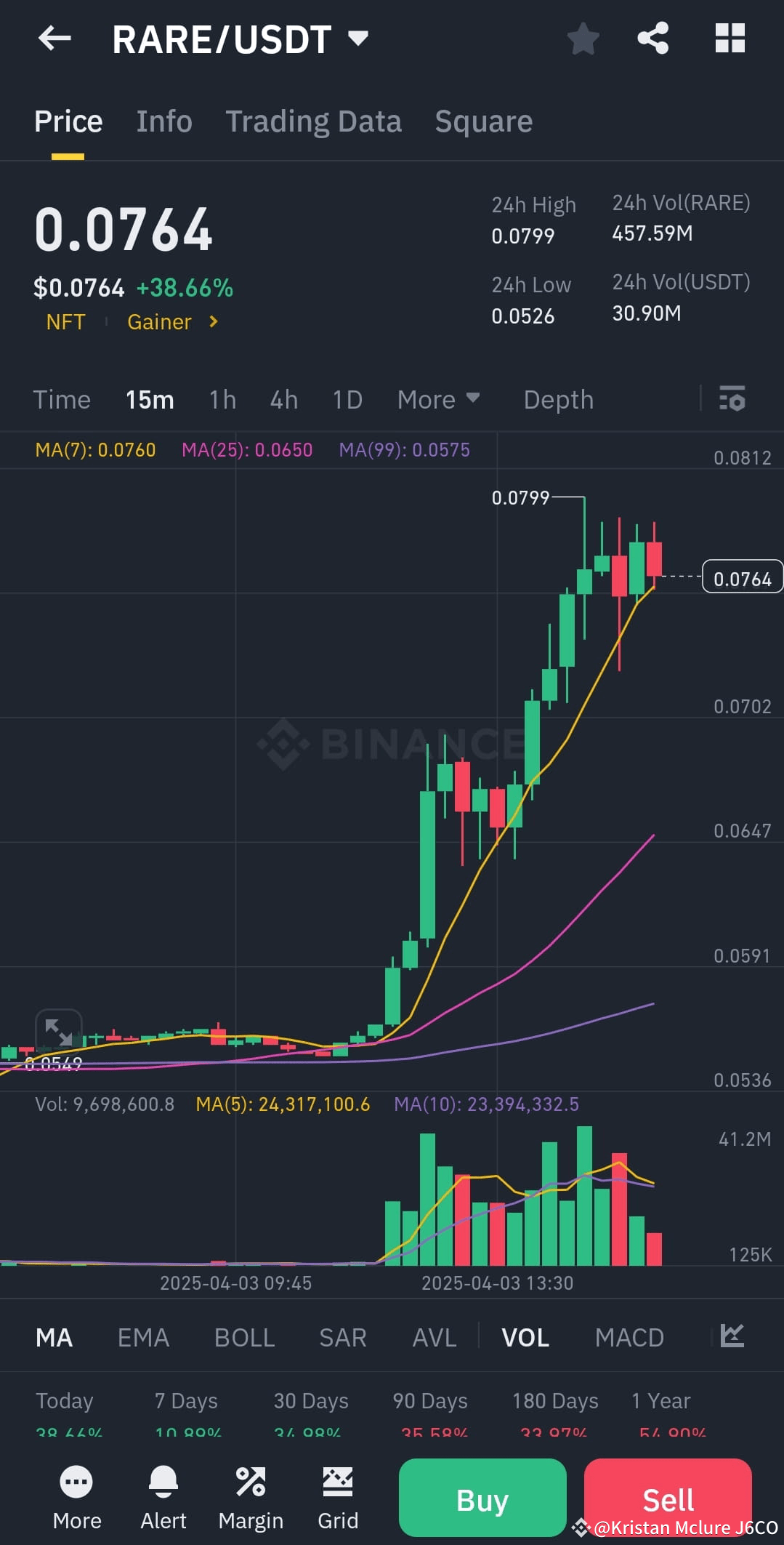Click the back arrow to exit chart
This screenshot has height=1545, width=784.
[54, 39]
